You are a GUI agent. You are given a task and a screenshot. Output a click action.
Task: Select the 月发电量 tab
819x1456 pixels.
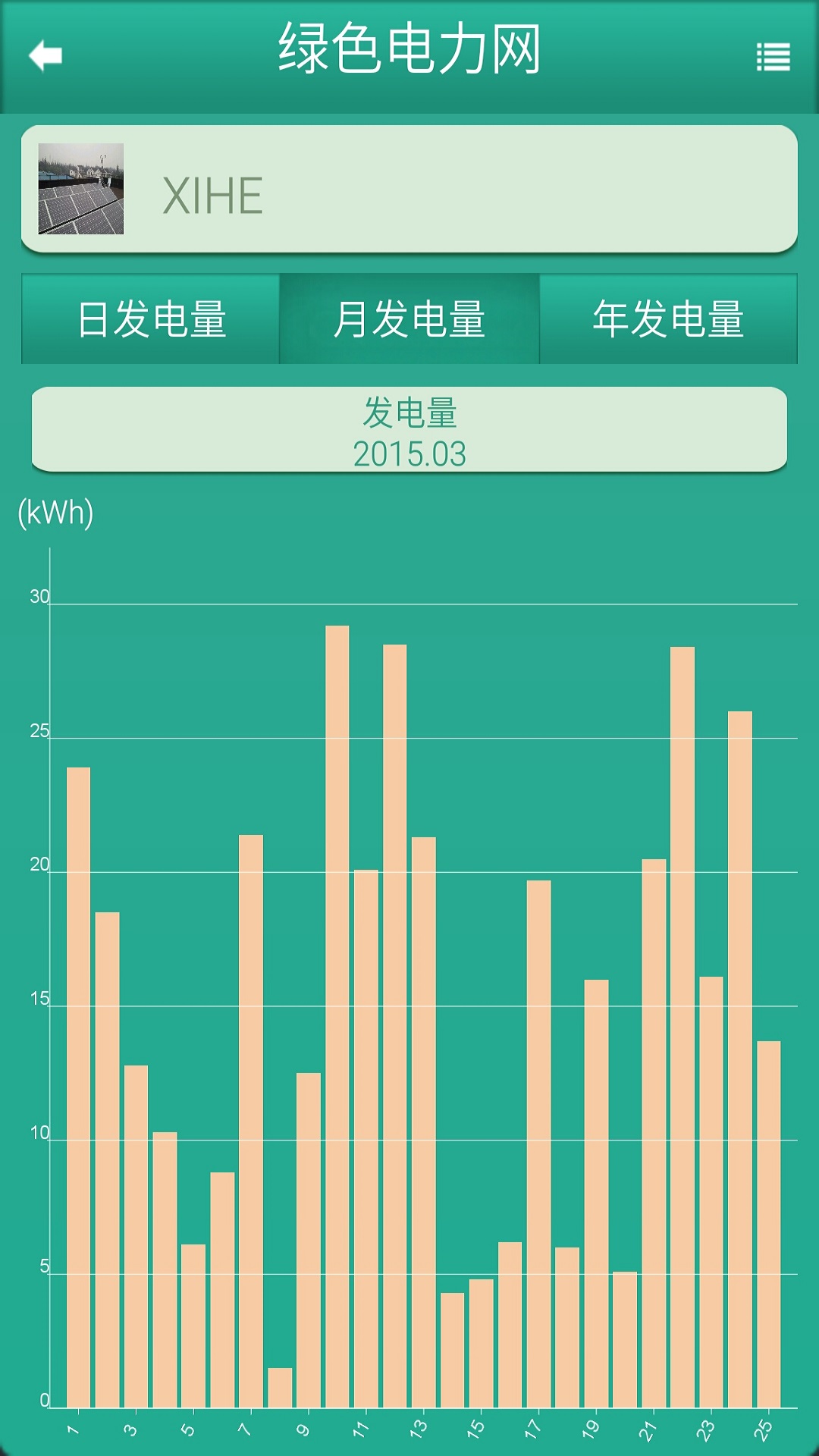coord(409,319)
